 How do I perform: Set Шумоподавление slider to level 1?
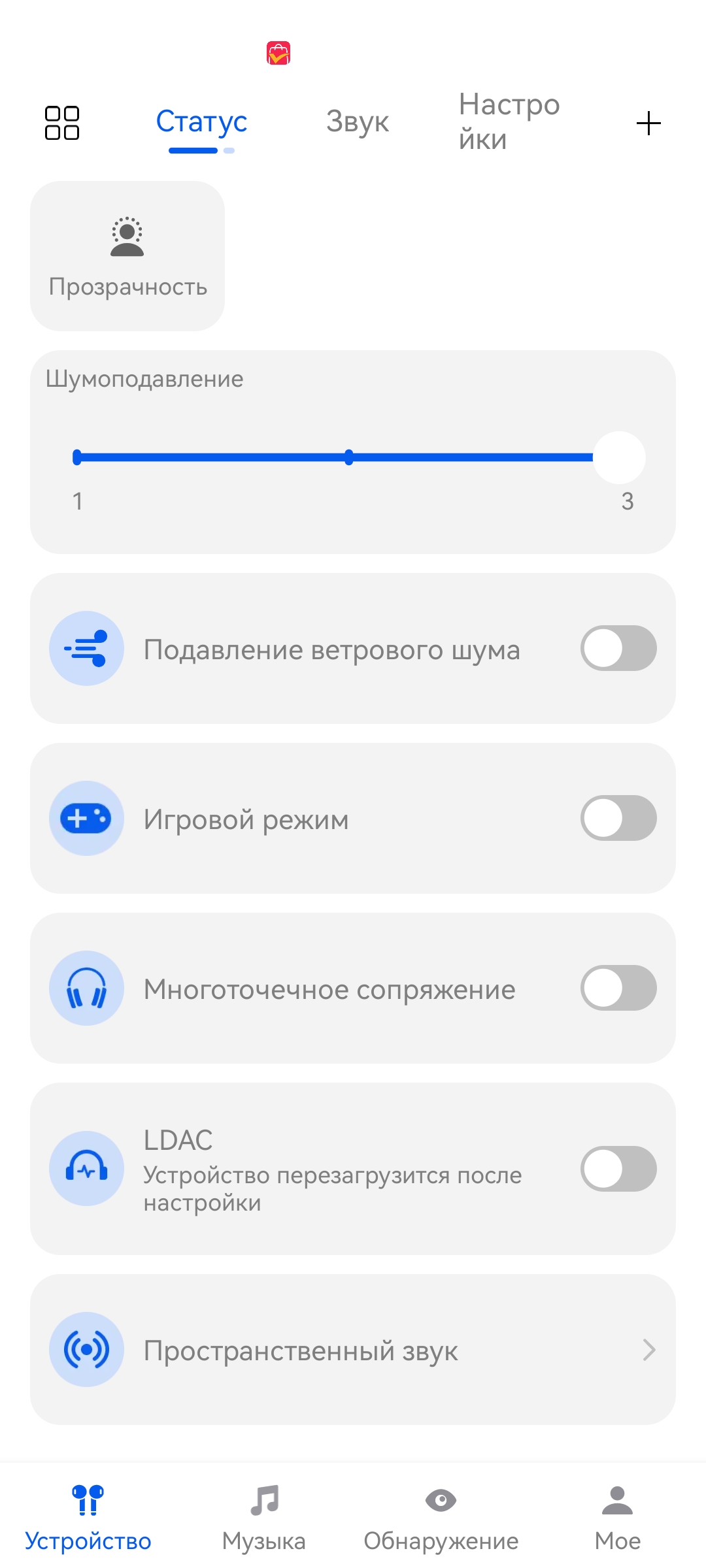pos(77,457)
